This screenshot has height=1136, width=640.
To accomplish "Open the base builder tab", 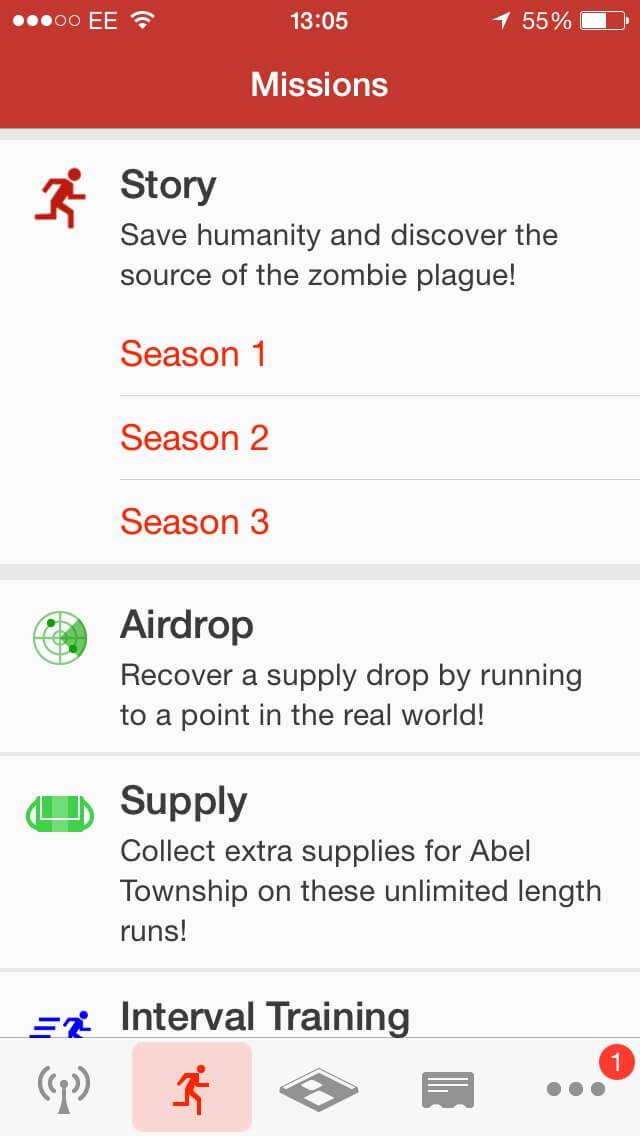I will 320,1087.
